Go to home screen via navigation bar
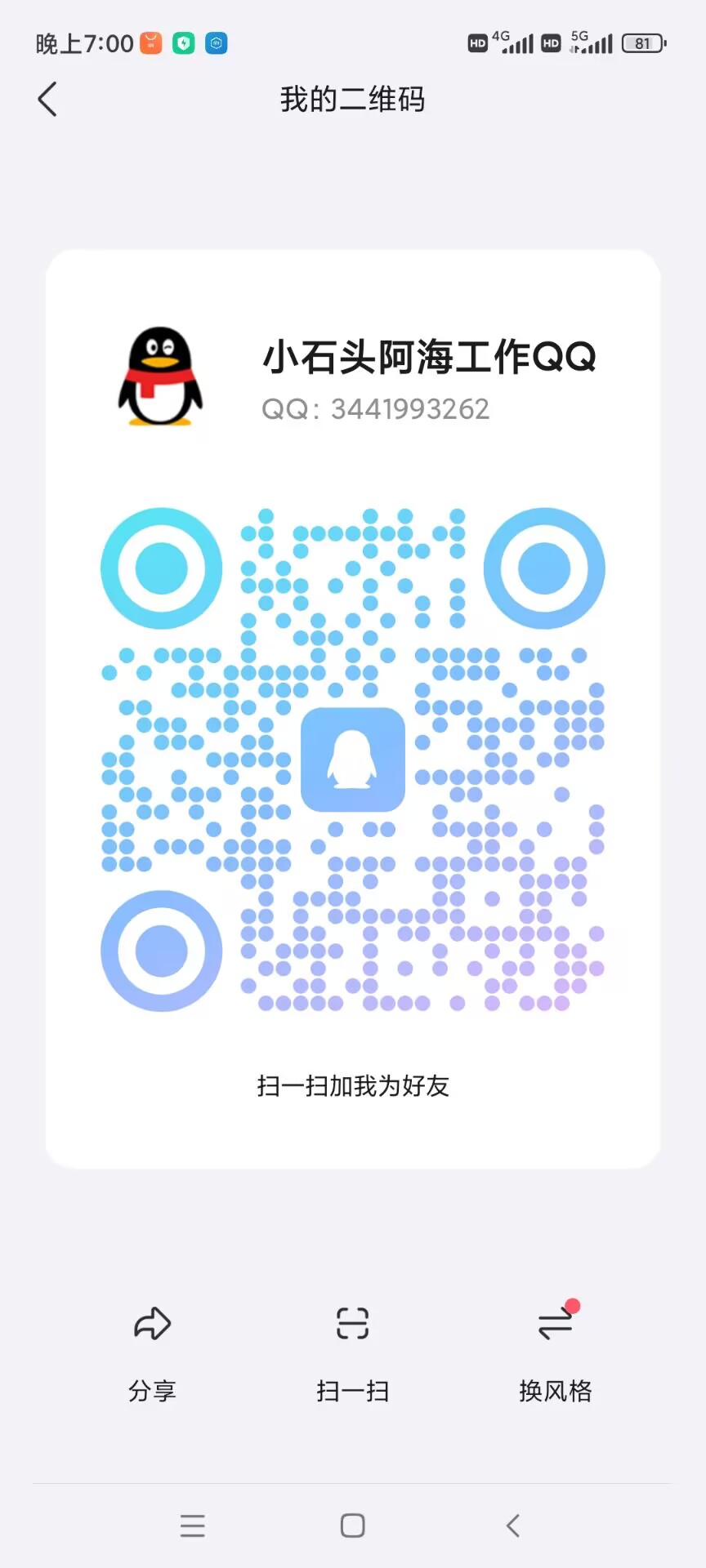This screenshot has height=1568, width=706. (x=352, y=1525)
